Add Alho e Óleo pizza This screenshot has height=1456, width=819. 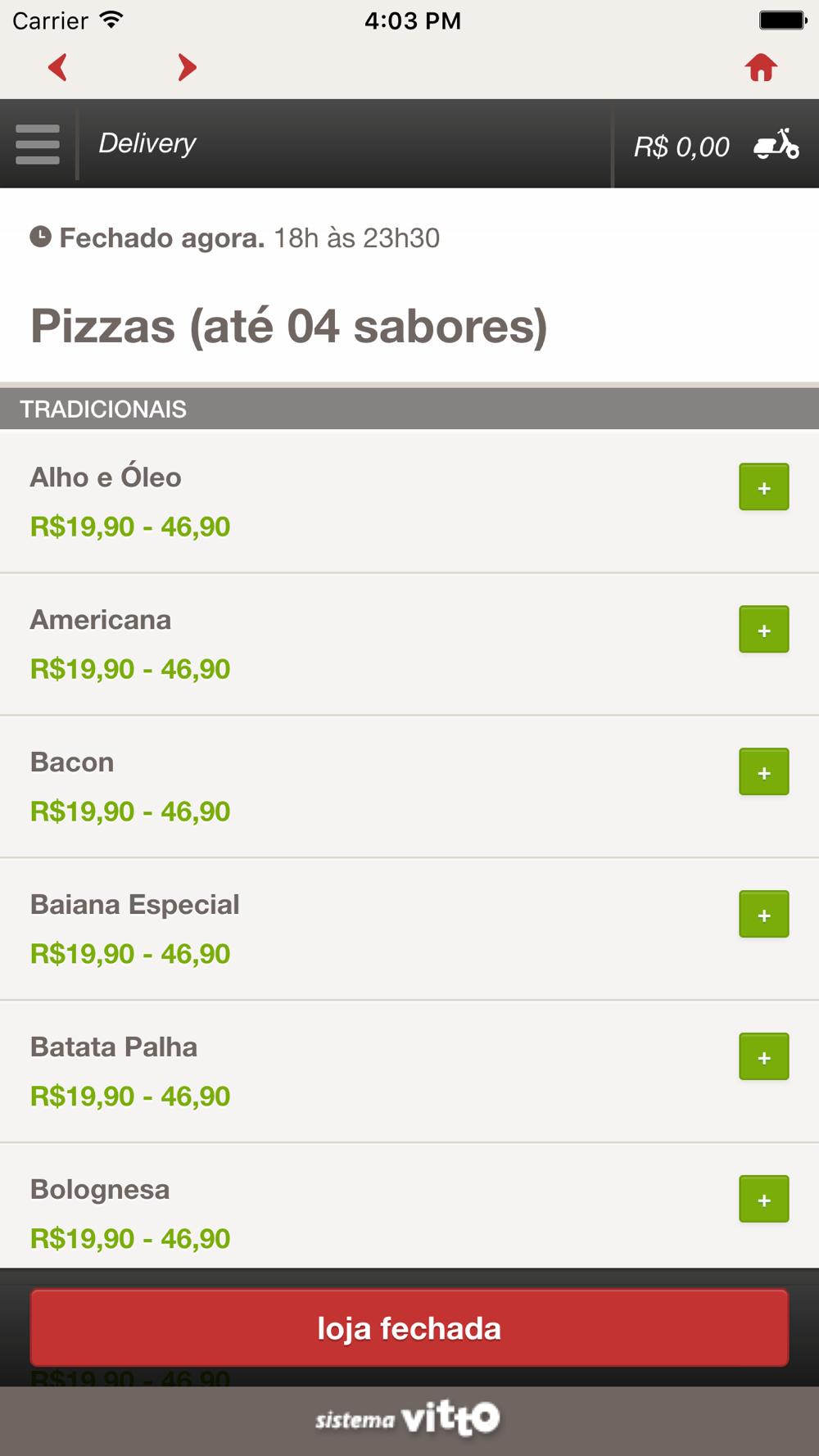click(764, 487)
